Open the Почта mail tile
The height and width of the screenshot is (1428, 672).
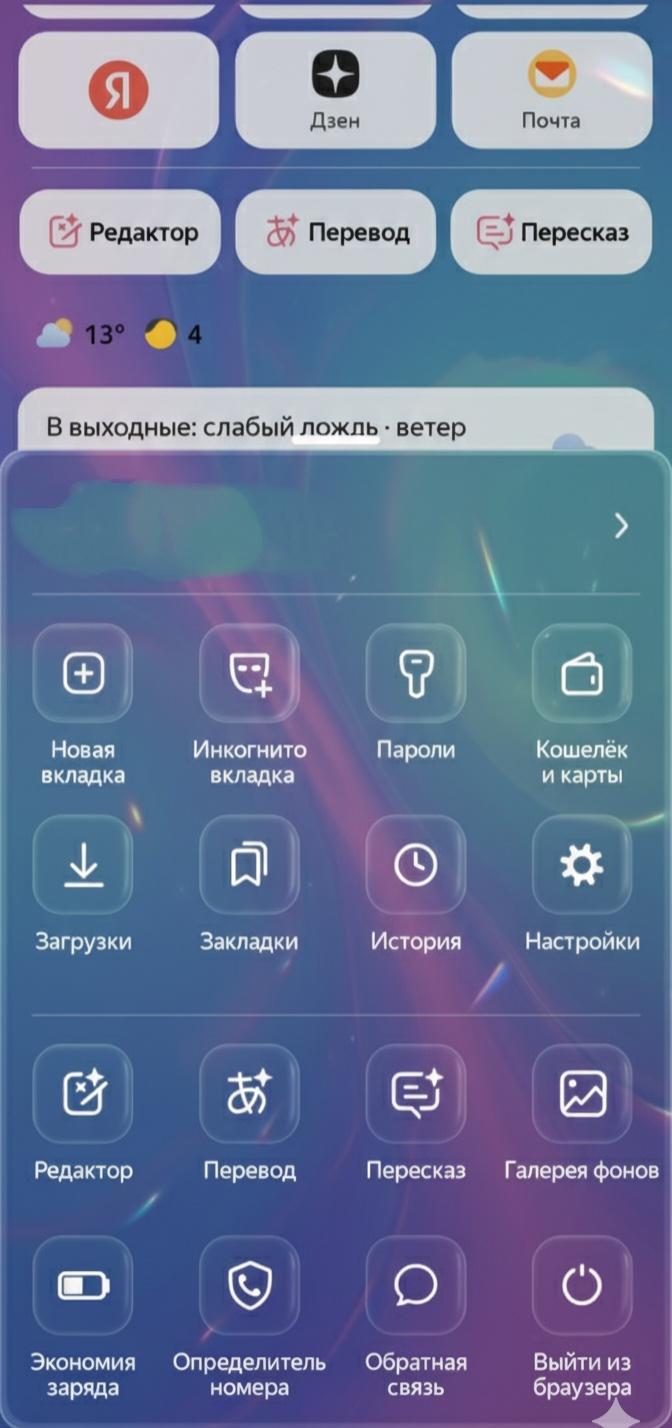[551, 90]
